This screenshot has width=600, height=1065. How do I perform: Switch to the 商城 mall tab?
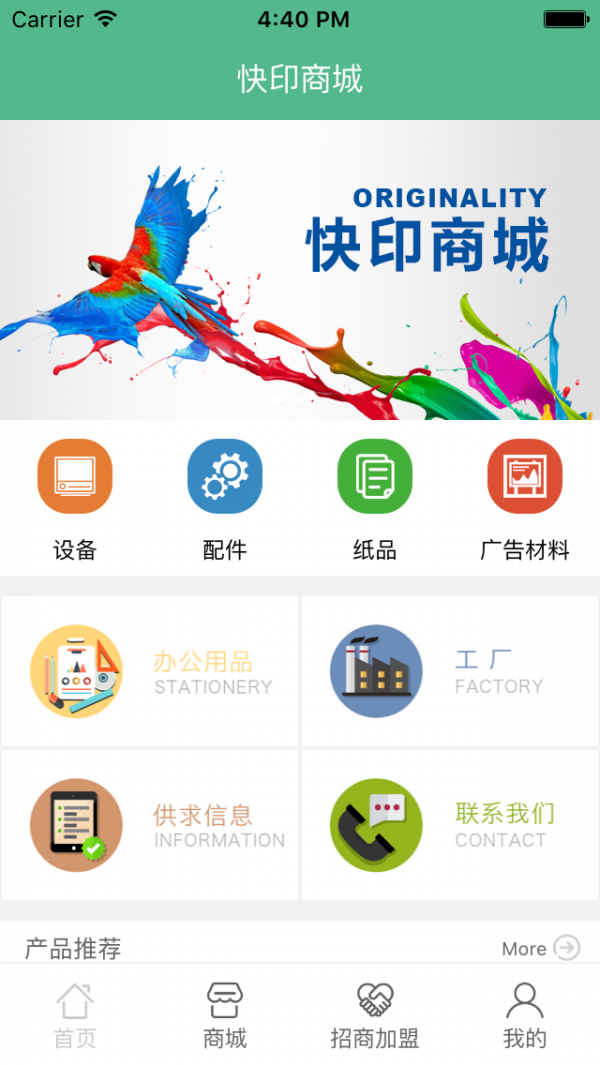[225, 1015]
